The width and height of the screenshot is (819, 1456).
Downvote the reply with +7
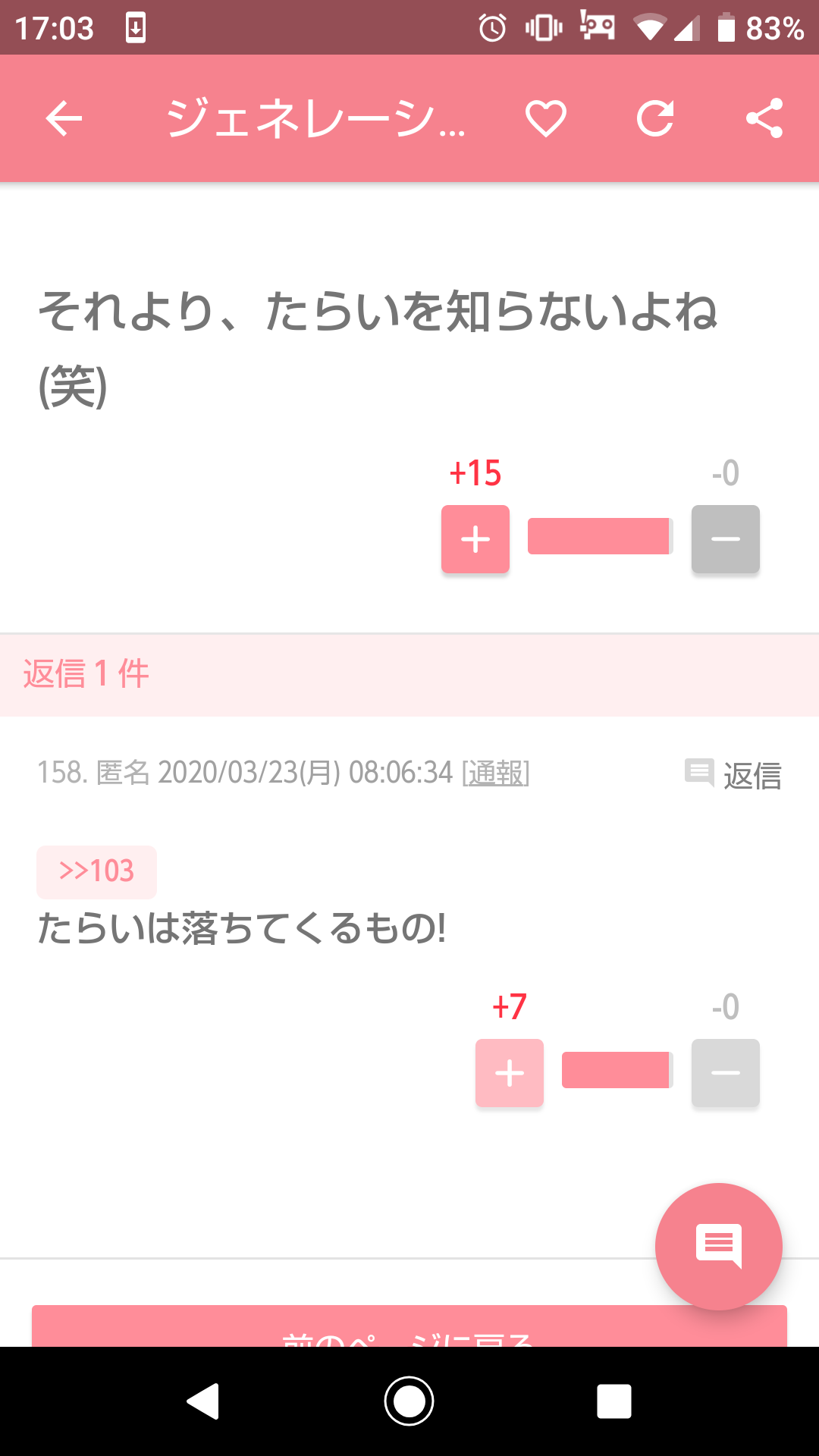click(725, 1073)
